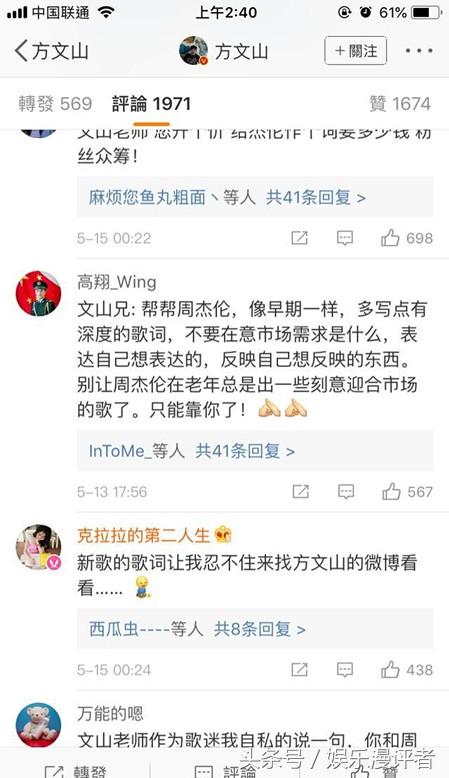Reply to 克拉拉的第二人生's comment
Image resolution: width=449 pixels, height=778 pixels.
click(345, 670)
